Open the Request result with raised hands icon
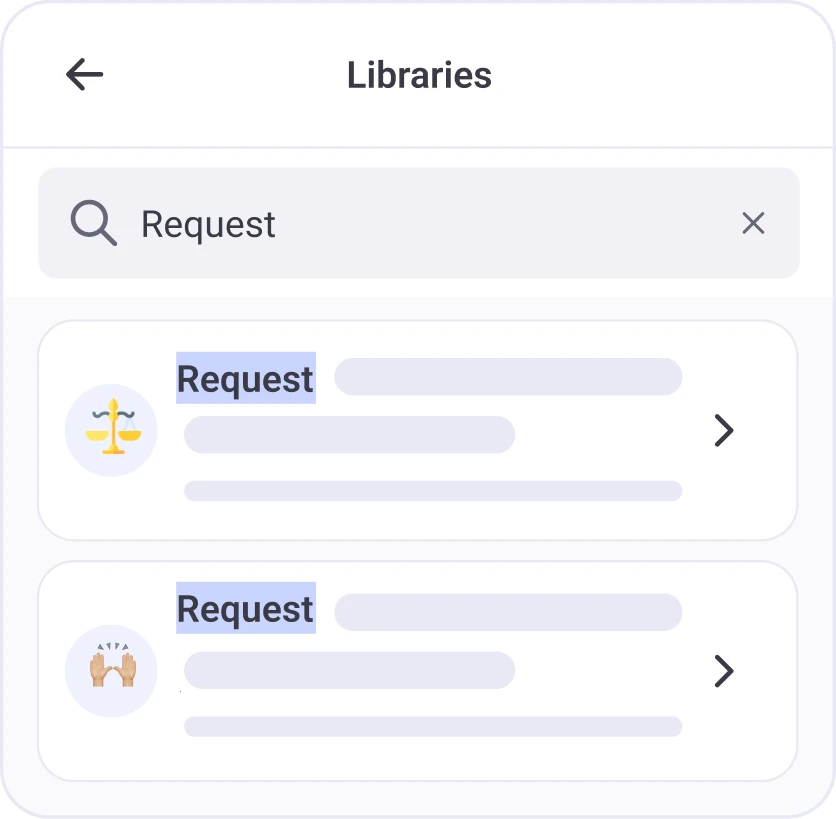This screenshot has height=819, width=836. click(417, 670)
